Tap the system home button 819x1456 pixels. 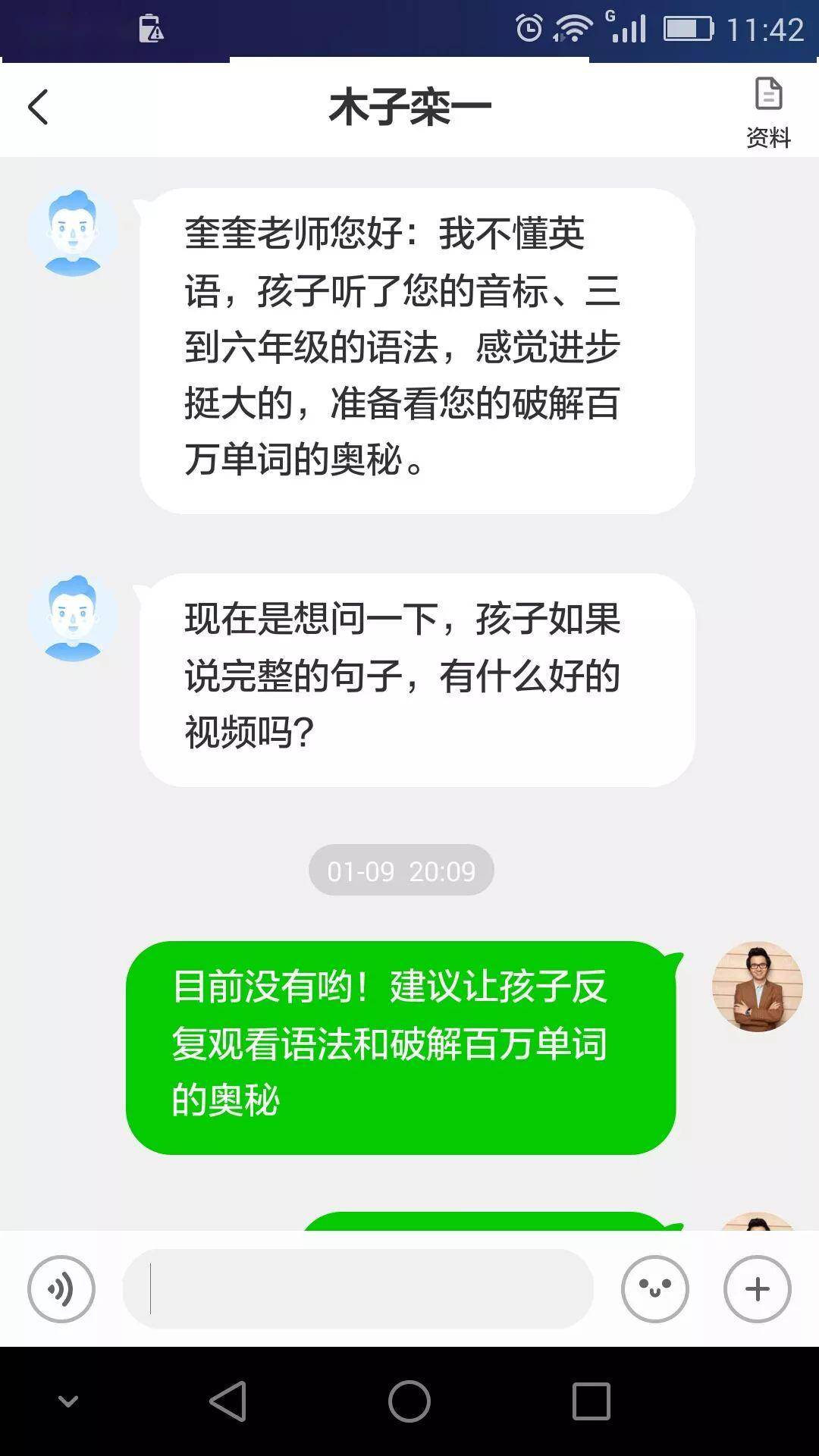409,1401
